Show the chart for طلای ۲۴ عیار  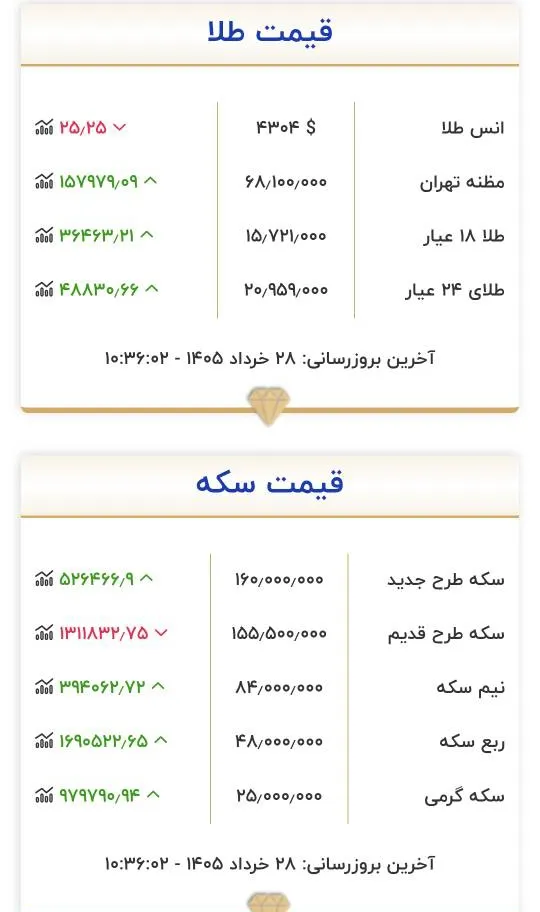pos(44,288)
